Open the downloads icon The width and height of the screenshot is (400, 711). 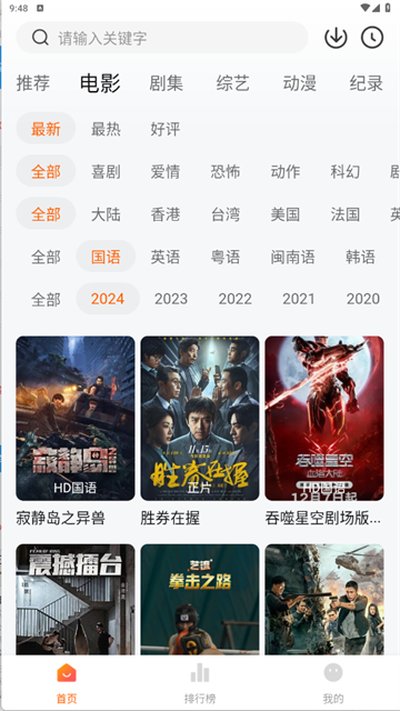336,38
